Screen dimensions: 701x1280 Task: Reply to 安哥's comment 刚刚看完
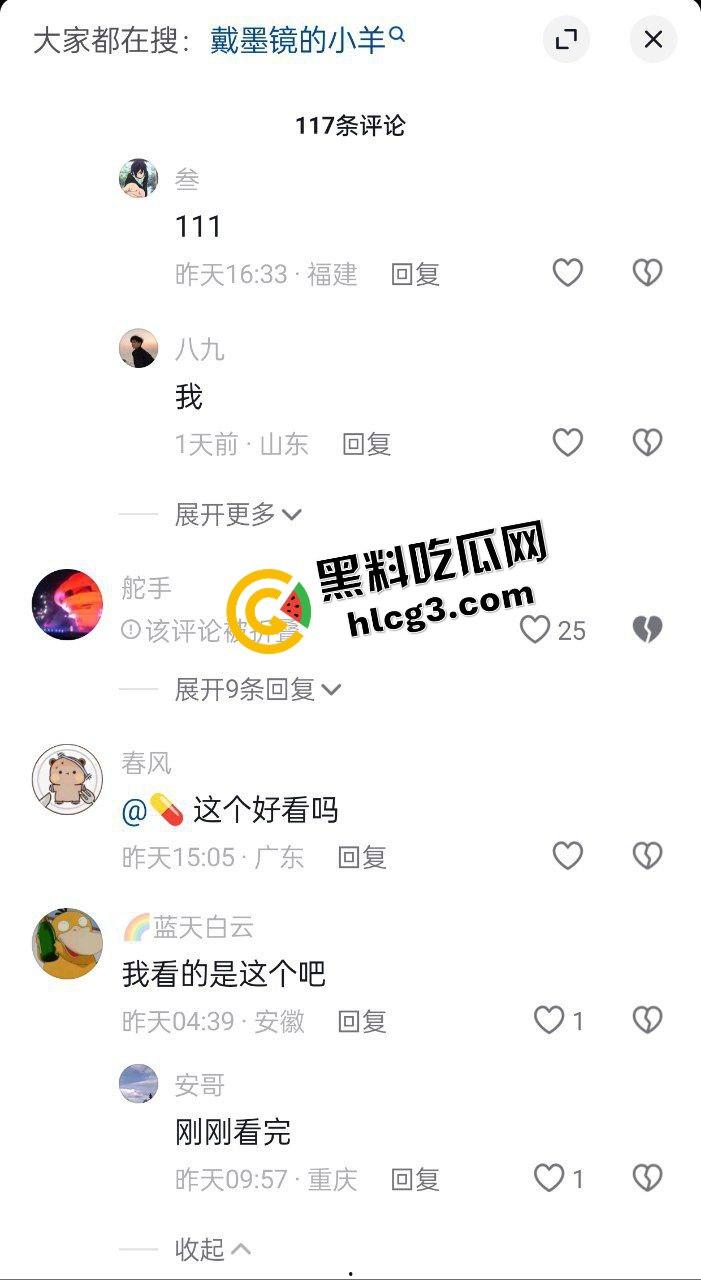click(x=415, y=1179)
